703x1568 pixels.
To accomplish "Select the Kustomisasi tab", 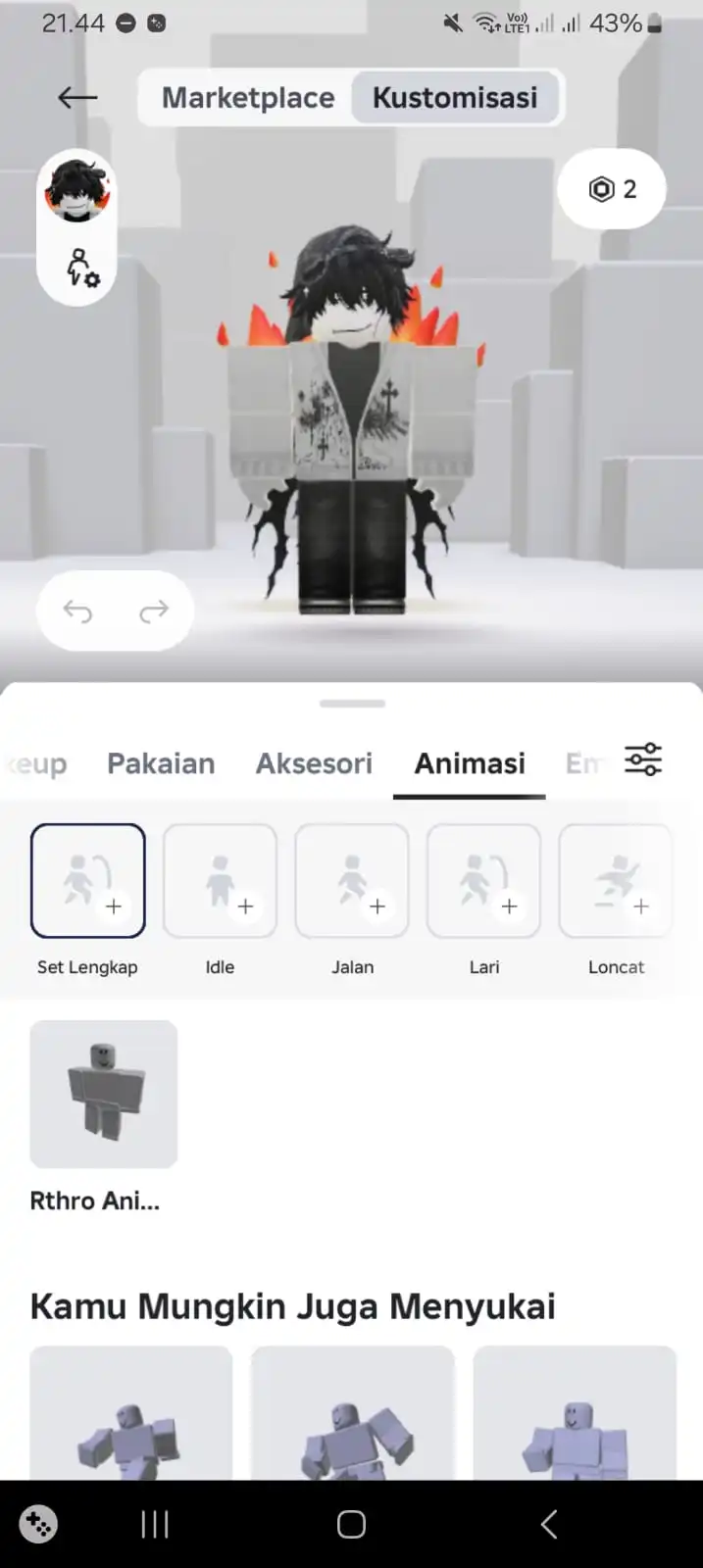I will (x=455, y=98).
